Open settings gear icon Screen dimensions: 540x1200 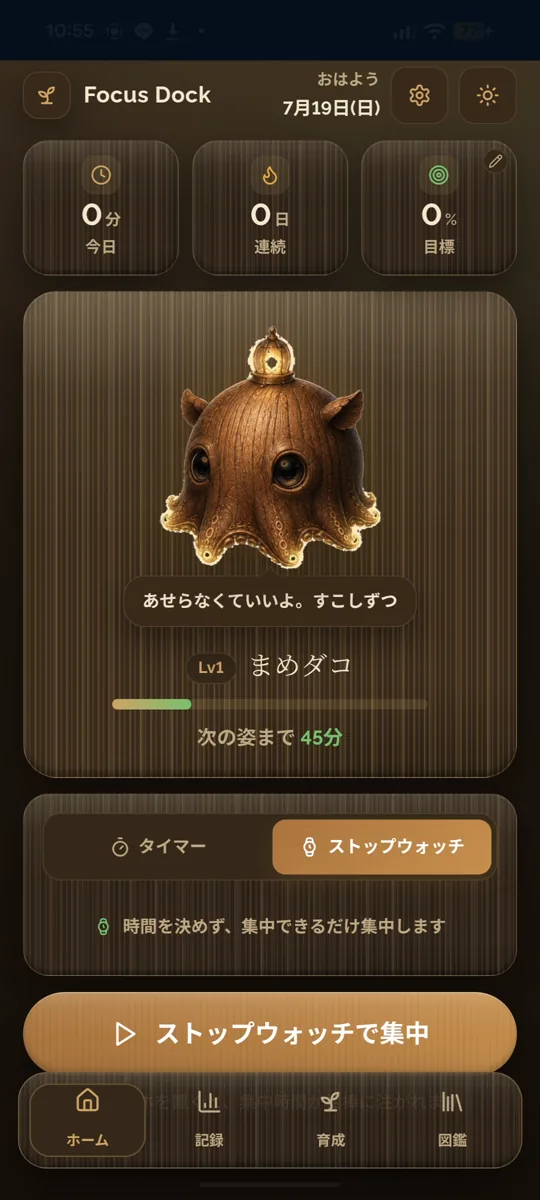tap(419, 96)
